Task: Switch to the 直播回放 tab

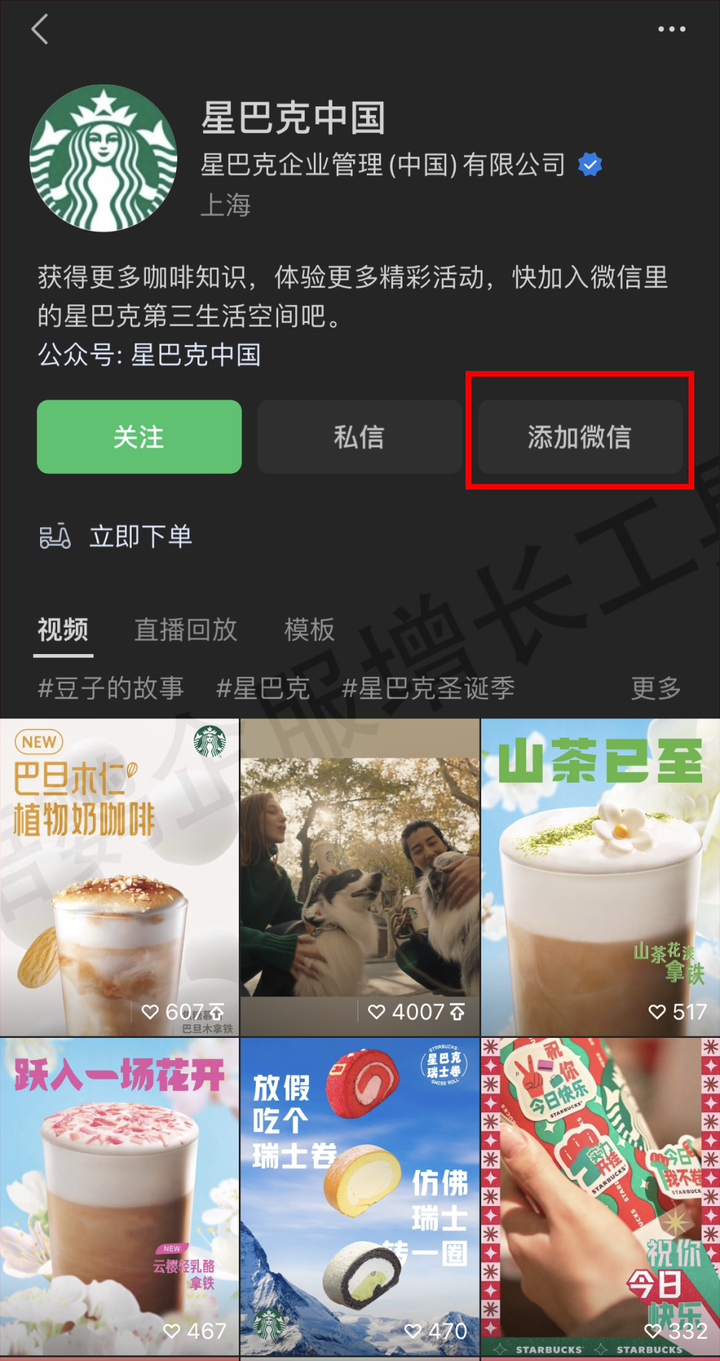Action: coord(186,629)
